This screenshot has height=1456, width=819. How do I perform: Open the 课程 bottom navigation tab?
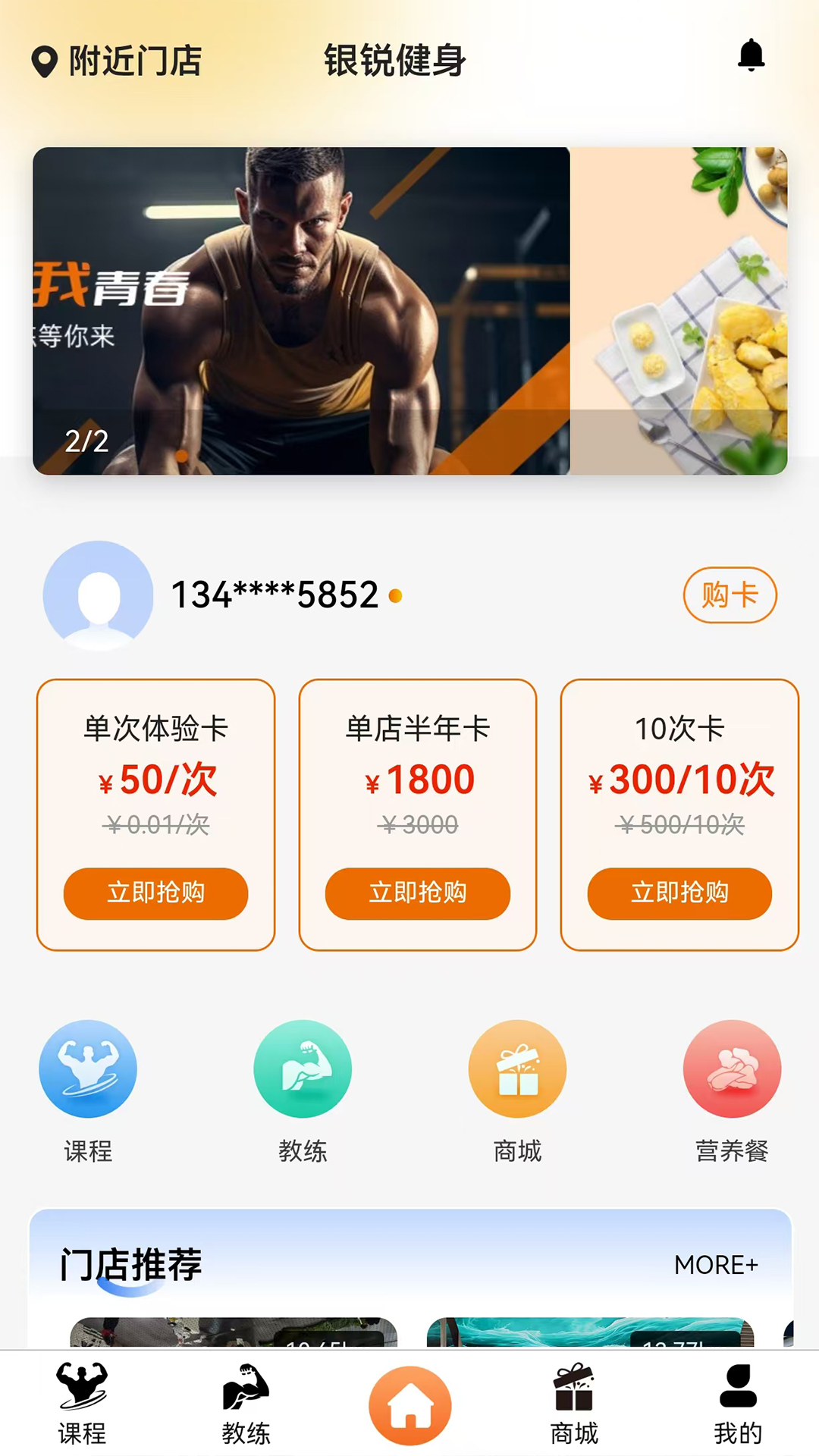(x=82, y=1407)
